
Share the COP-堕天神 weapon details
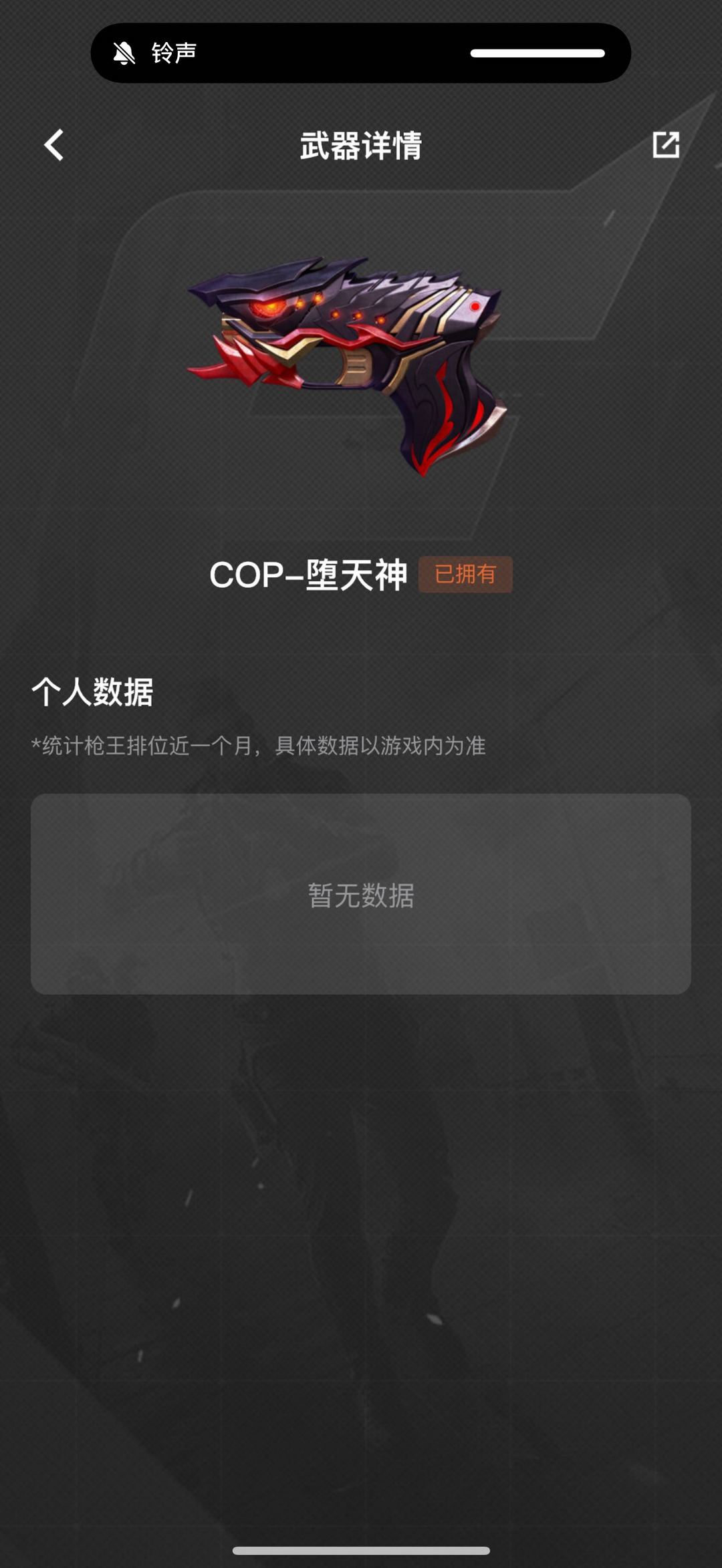(x=666, y=145)
